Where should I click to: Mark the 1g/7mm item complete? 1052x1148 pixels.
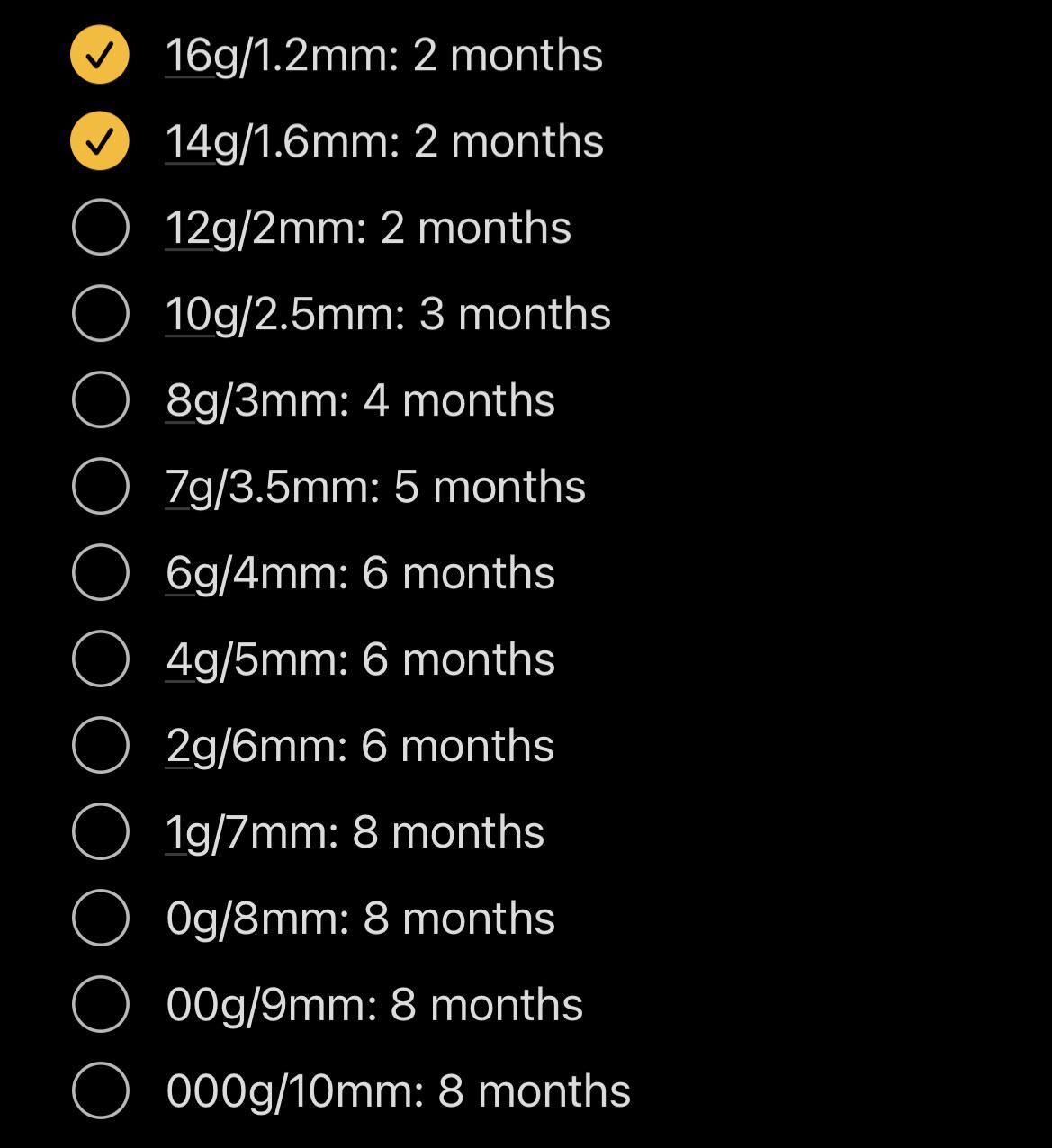(x=100, y=832)
